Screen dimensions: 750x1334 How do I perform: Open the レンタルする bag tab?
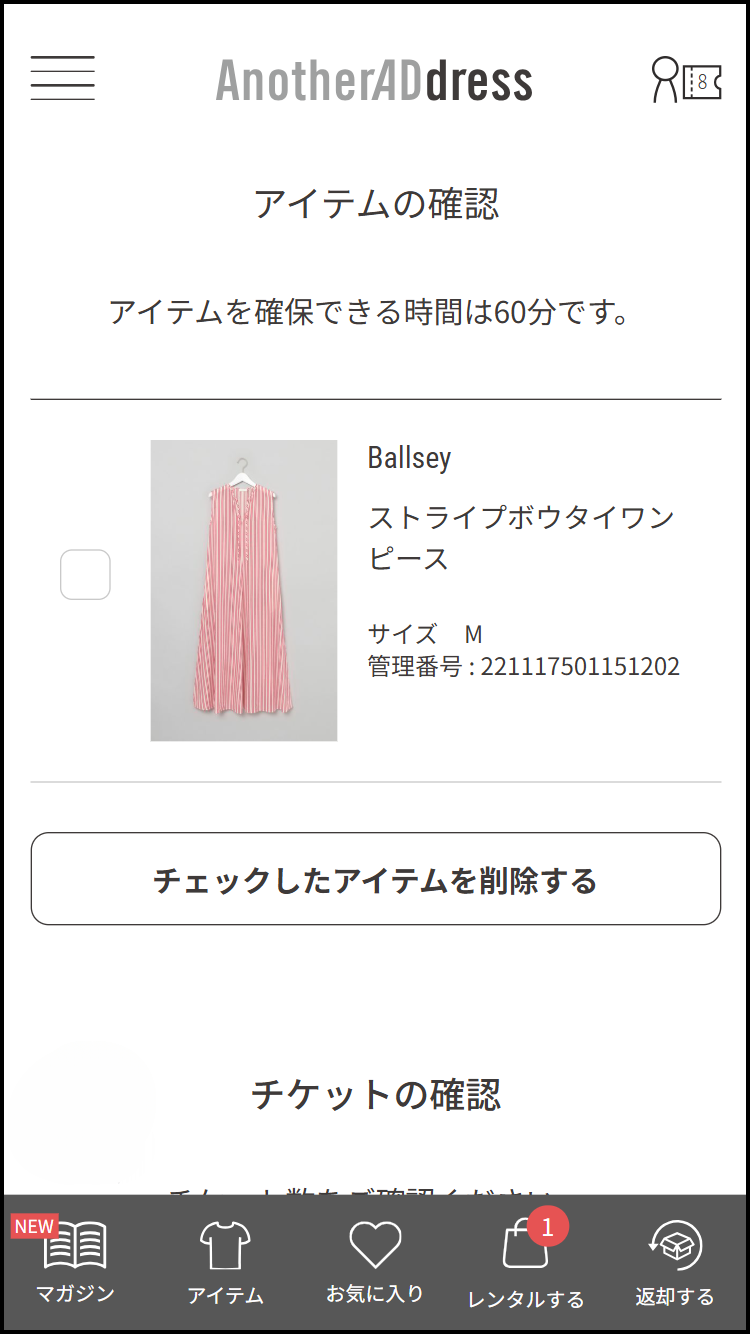coord(526,1262)
